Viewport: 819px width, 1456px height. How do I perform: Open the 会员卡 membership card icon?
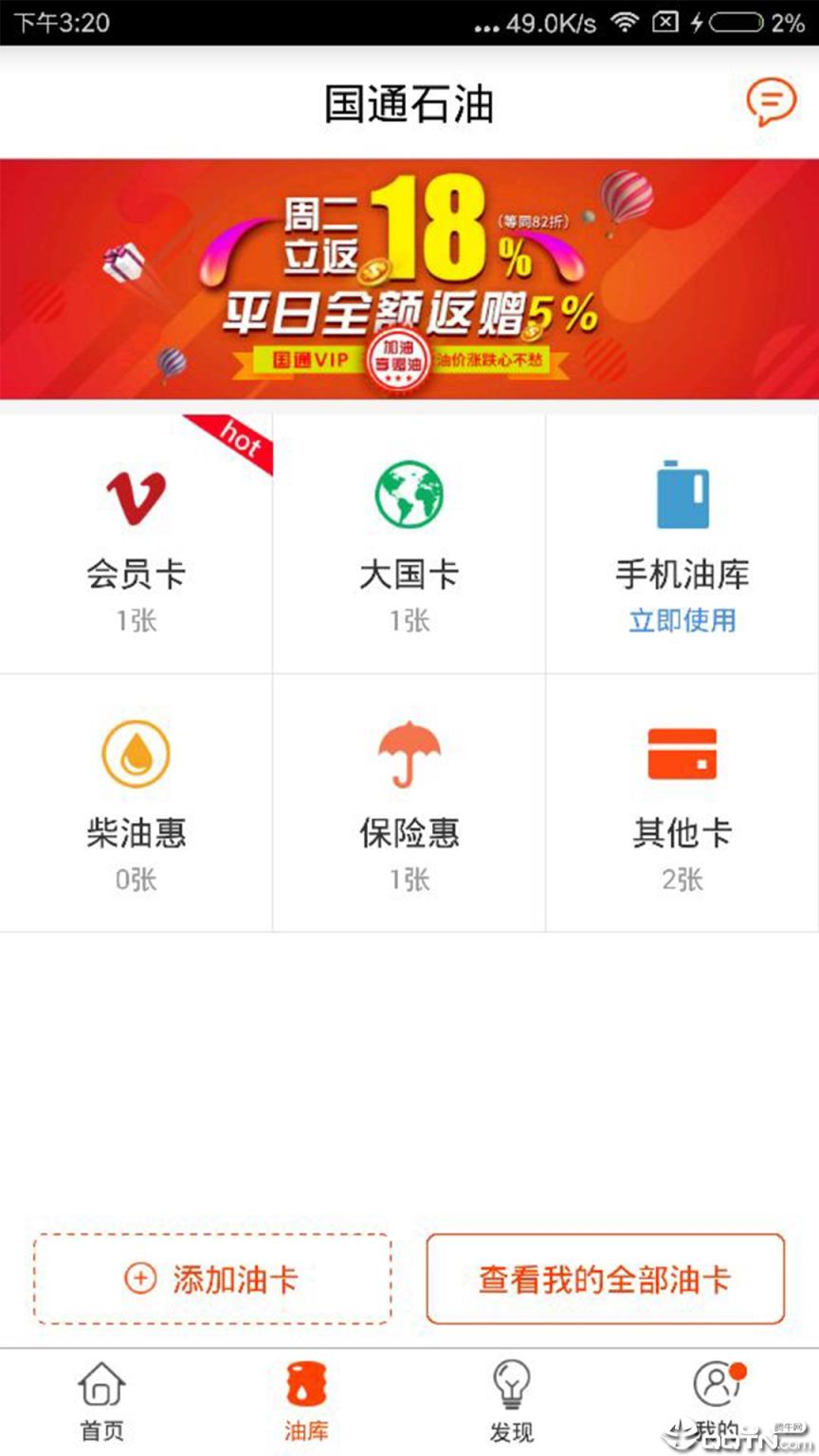(x=136, y=498)
